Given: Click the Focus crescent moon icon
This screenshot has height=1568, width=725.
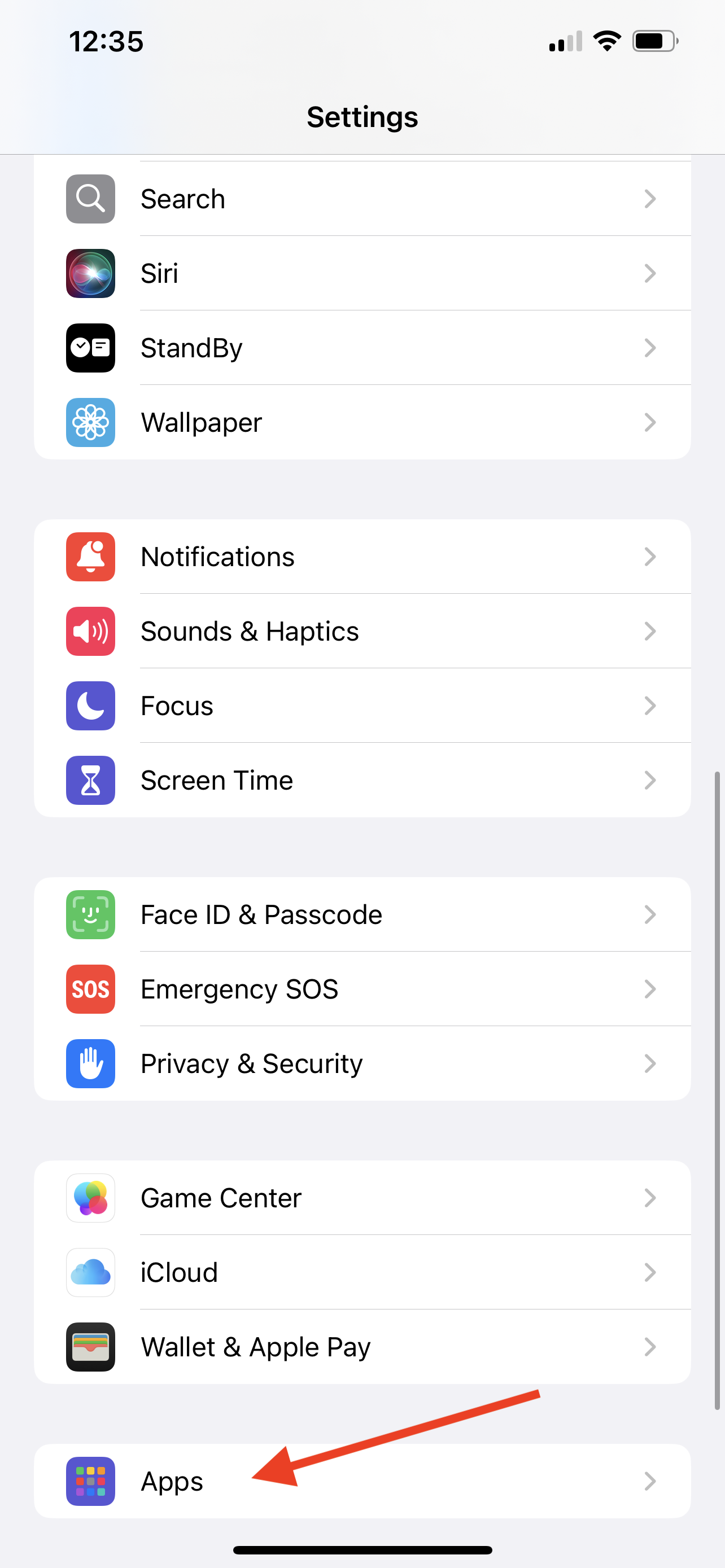Looking at the screenshot, I should click(x=90, y=706).
